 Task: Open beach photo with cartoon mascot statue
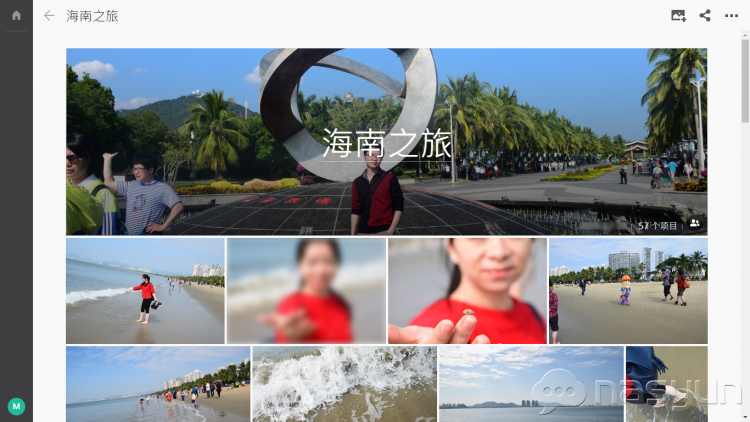tap(628, 290)
